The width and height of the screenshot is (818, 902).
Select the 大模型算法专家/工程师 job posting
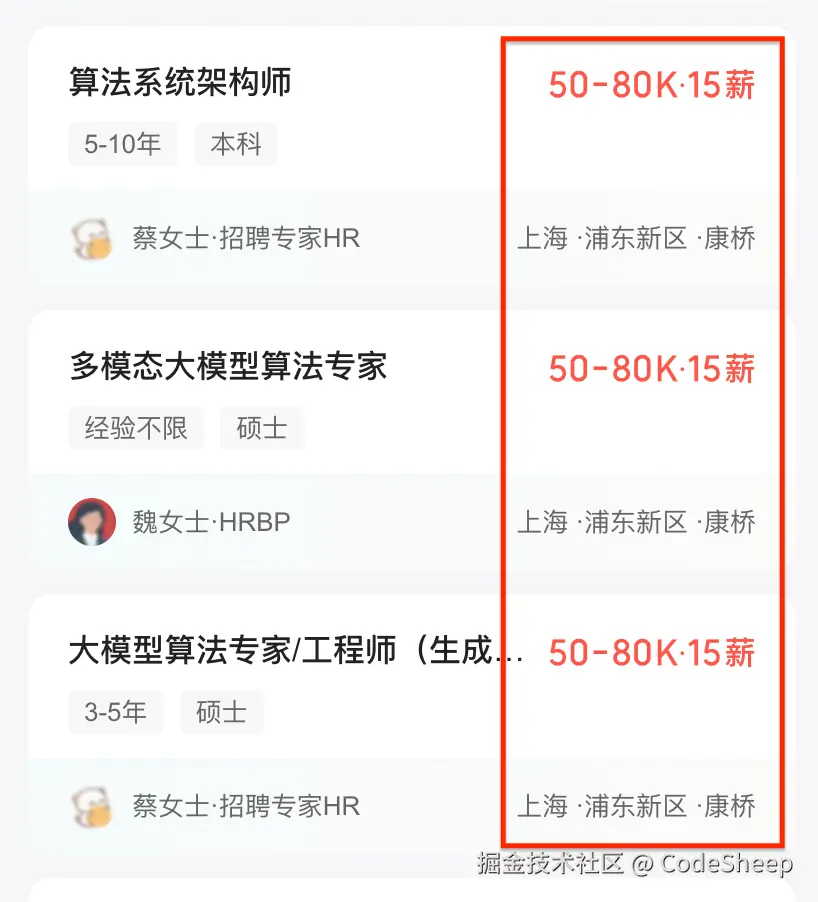pyautogui.click(x=296, y=652)
